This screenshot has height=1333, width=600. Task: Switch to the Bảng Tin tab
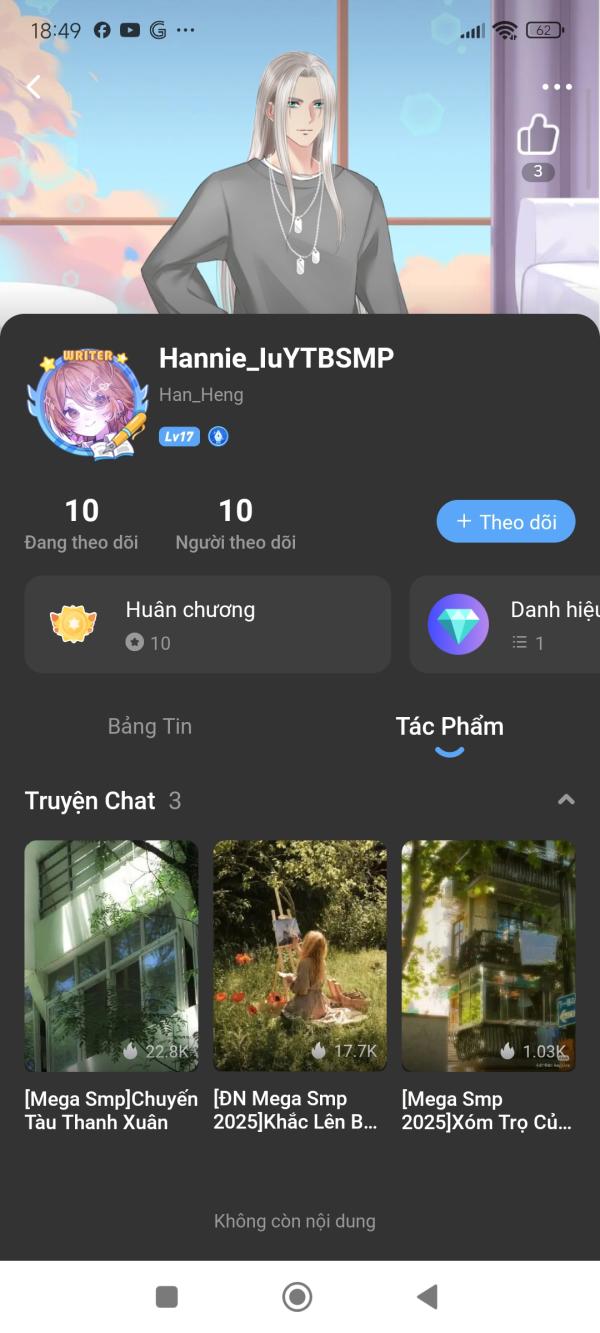pos(150,726)
